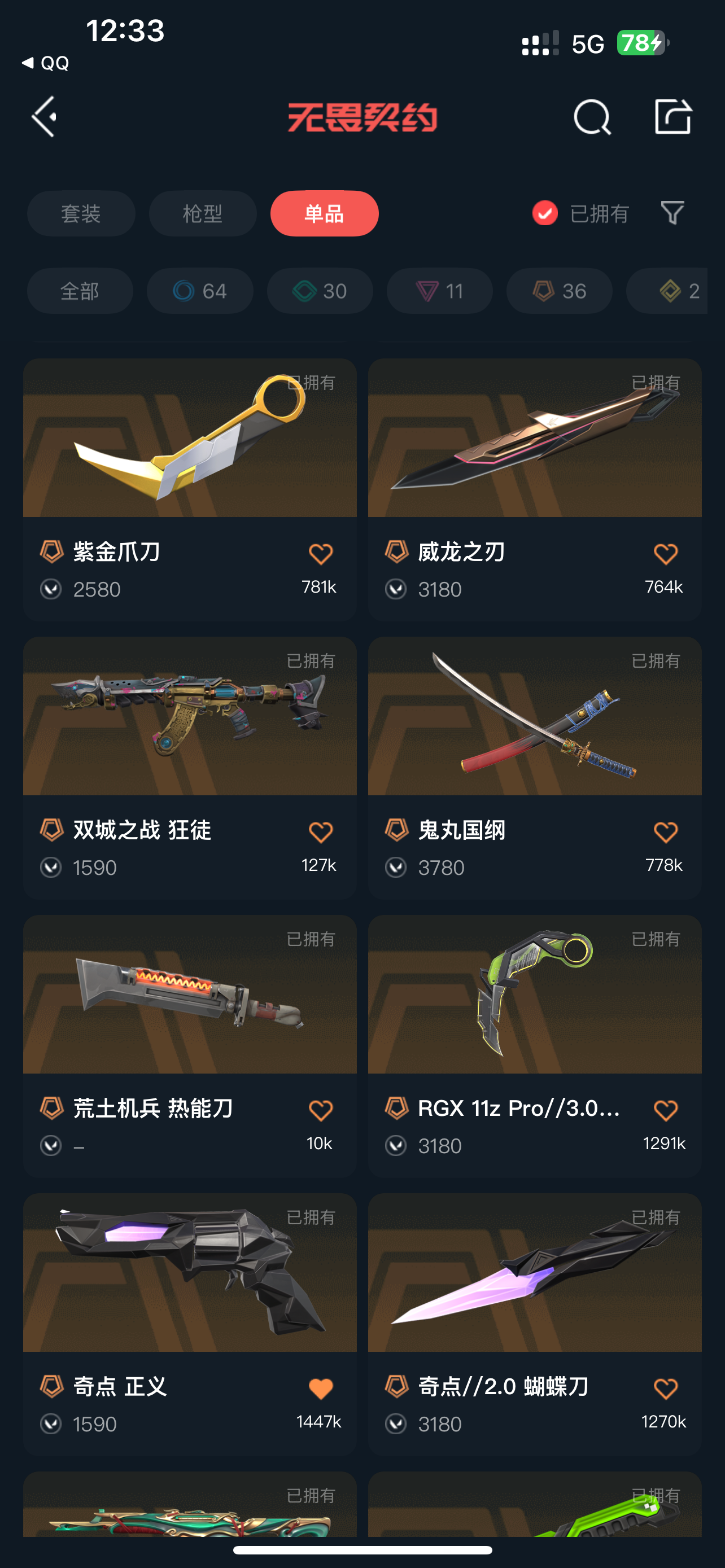Favorite the 鬼丸国纲 skin
Image resolution: width=725 pixels, height=1568 pixels.
tap(665, 832)
